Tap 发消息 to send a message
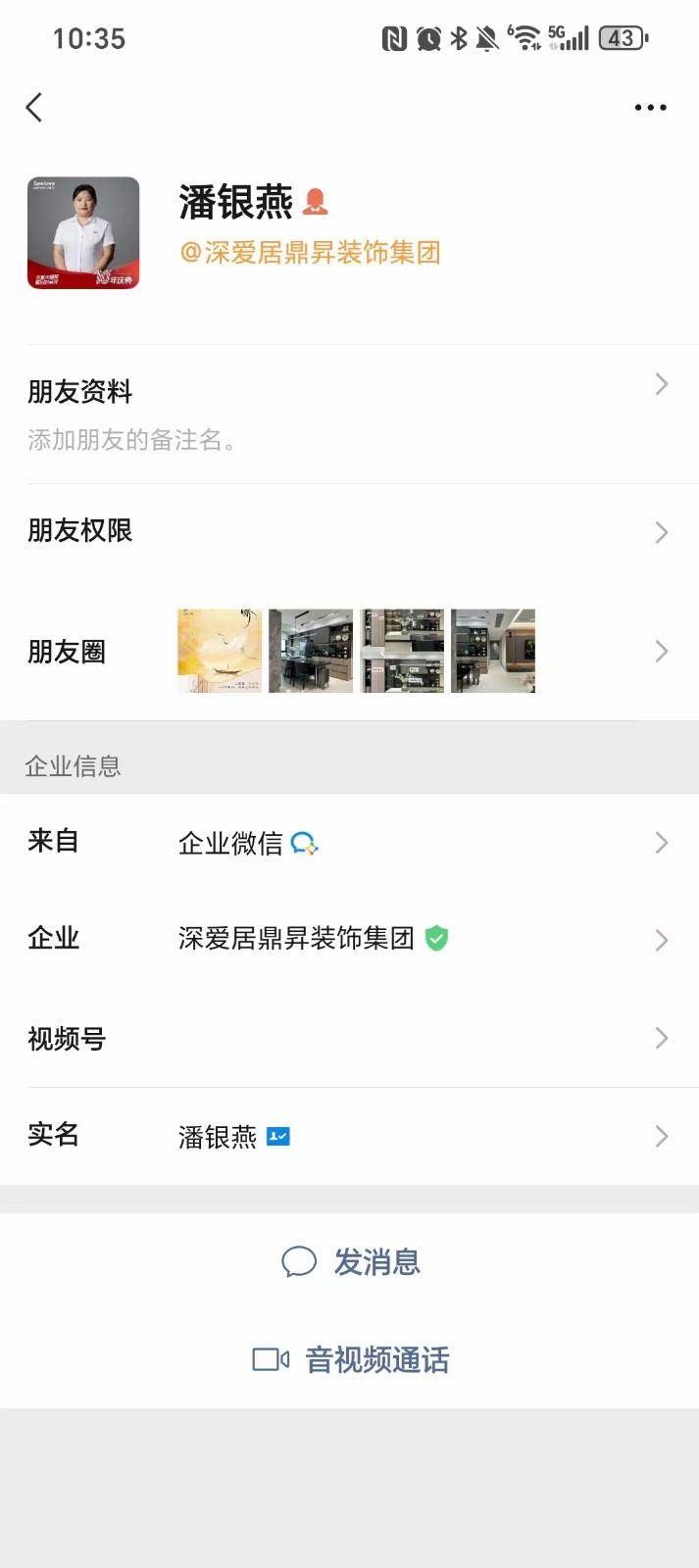This screenshot has height=1568, width=699. 351,1262
